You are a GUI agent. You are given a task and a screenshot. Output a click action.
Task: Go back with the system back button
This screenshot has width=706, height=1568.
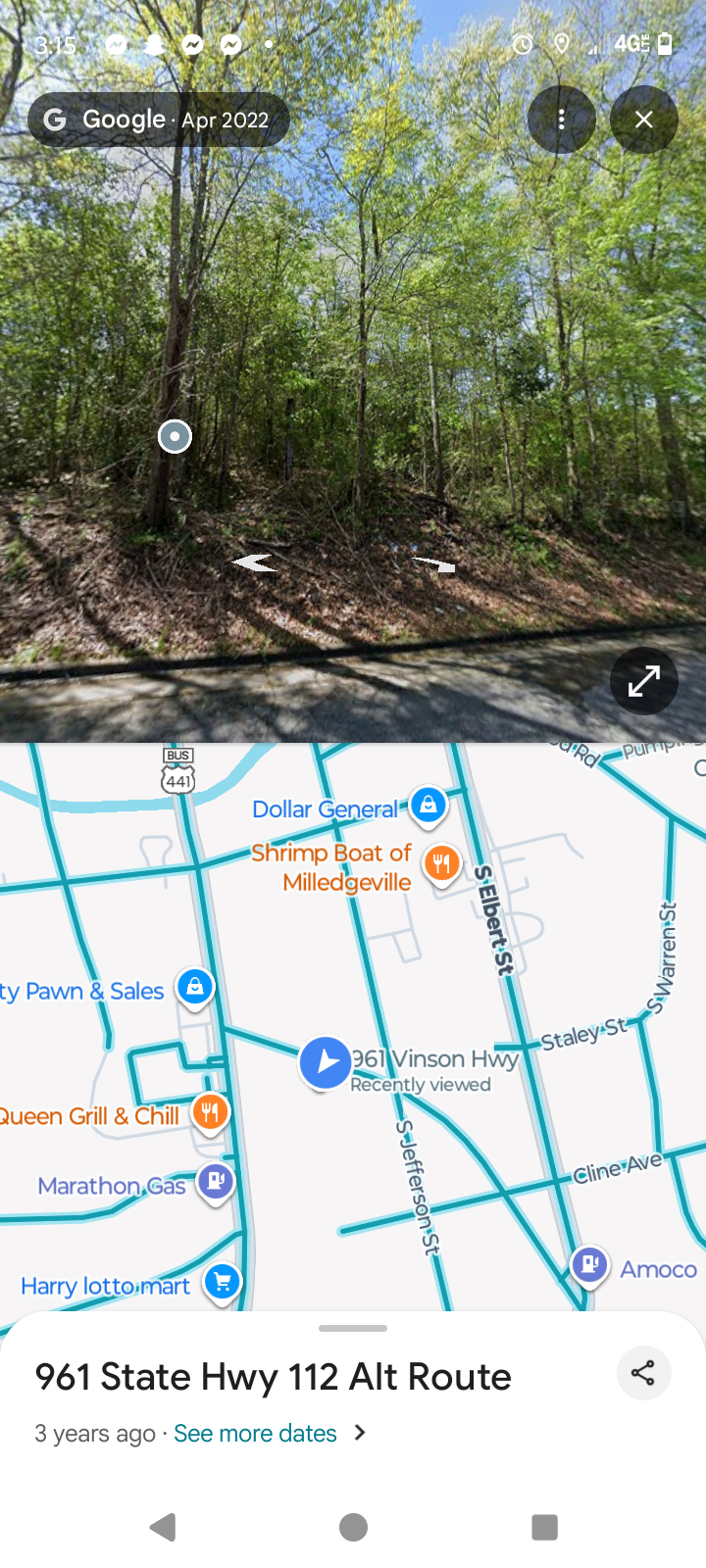click(163, 1526)
